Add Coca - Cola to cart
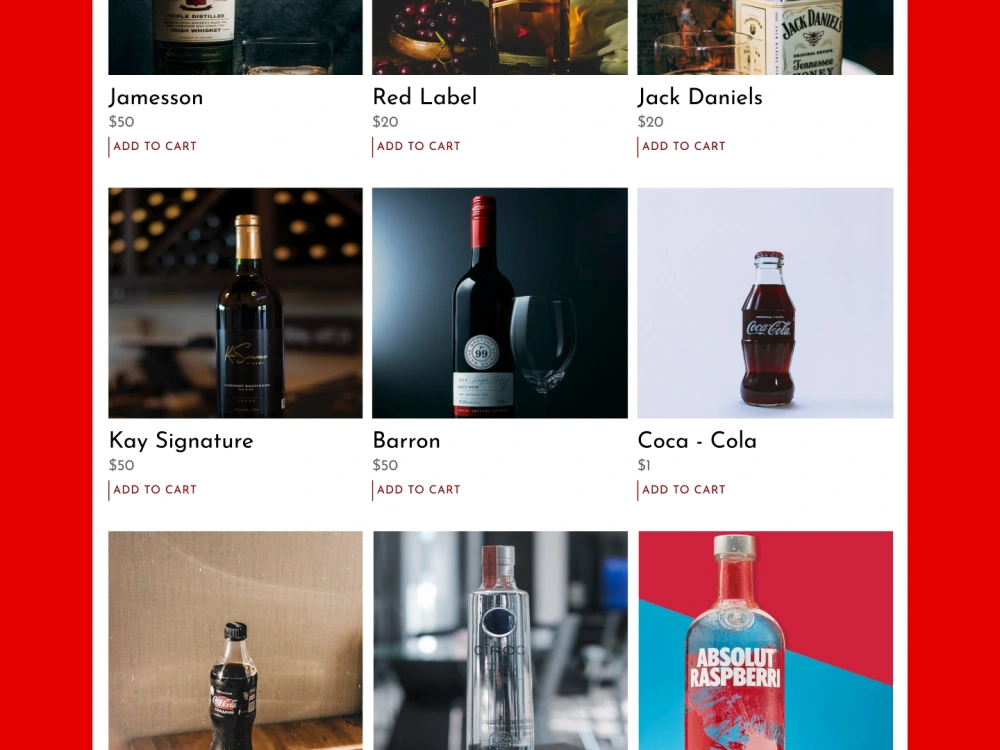Viewport: 1000px width, 750px height. pyautogui.click(x=683, y=490)
